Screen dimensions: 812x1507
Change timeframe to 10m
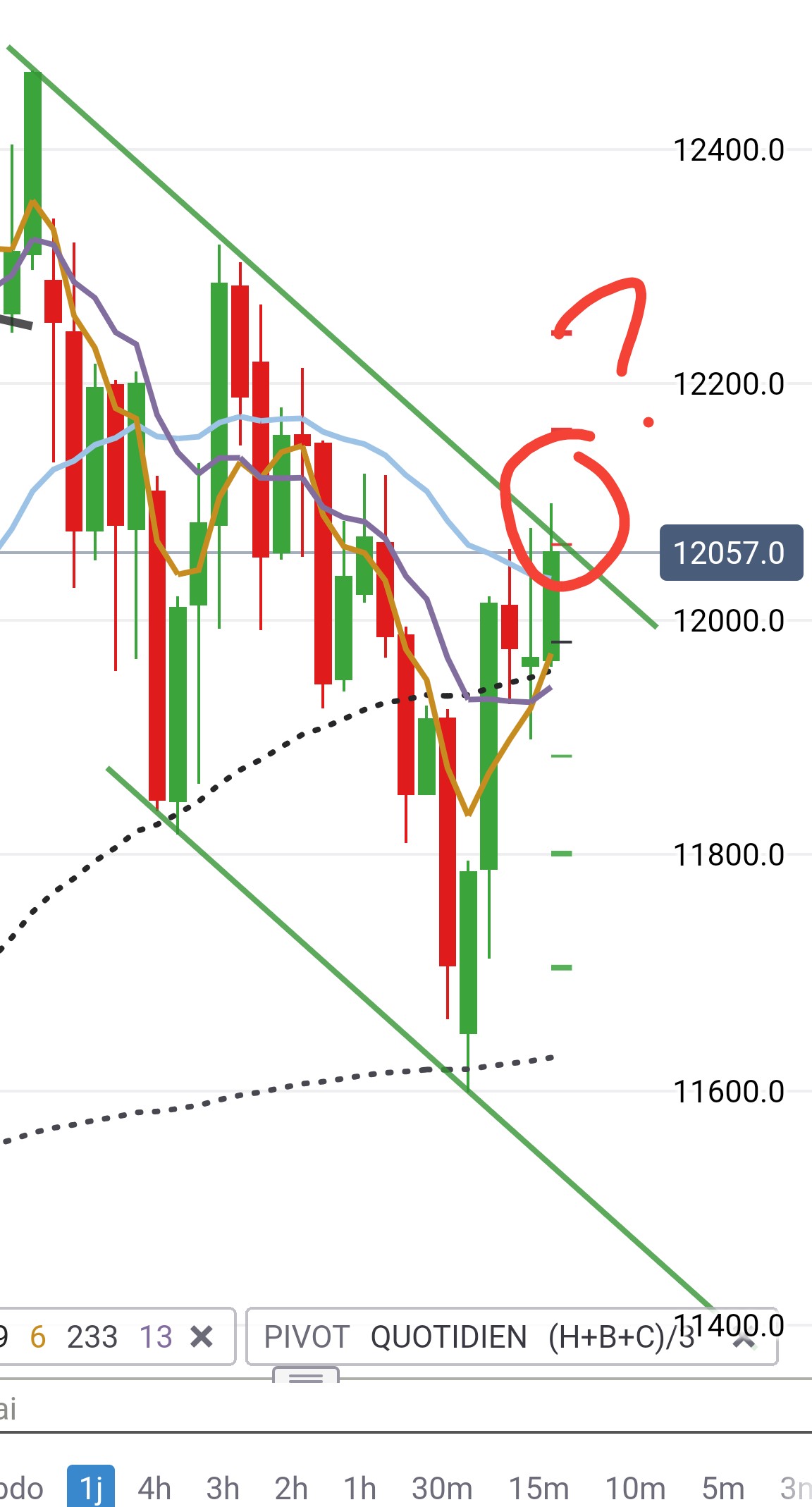[635, 1488]
